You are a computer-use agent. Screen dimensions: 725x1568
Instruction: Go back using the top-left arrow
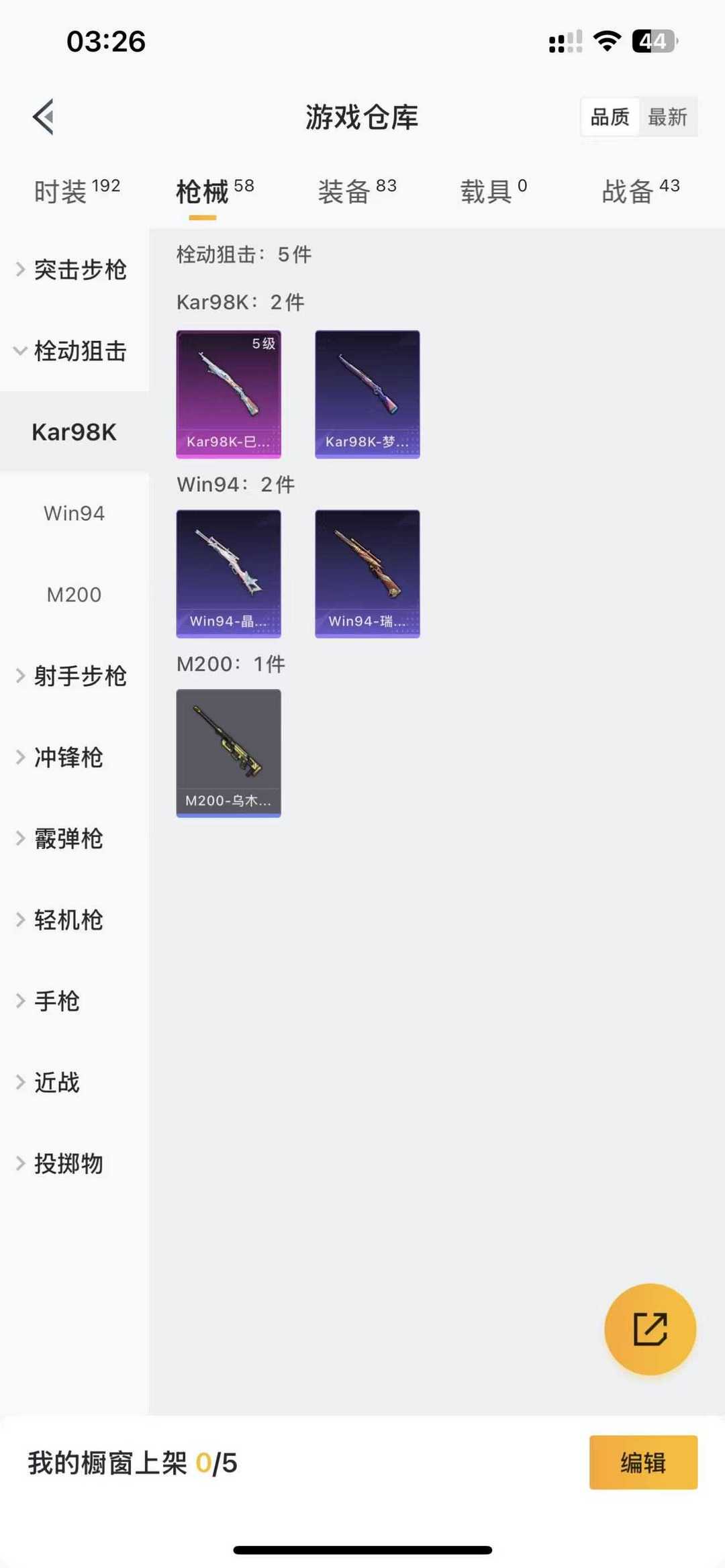click(x=44, y=117)
